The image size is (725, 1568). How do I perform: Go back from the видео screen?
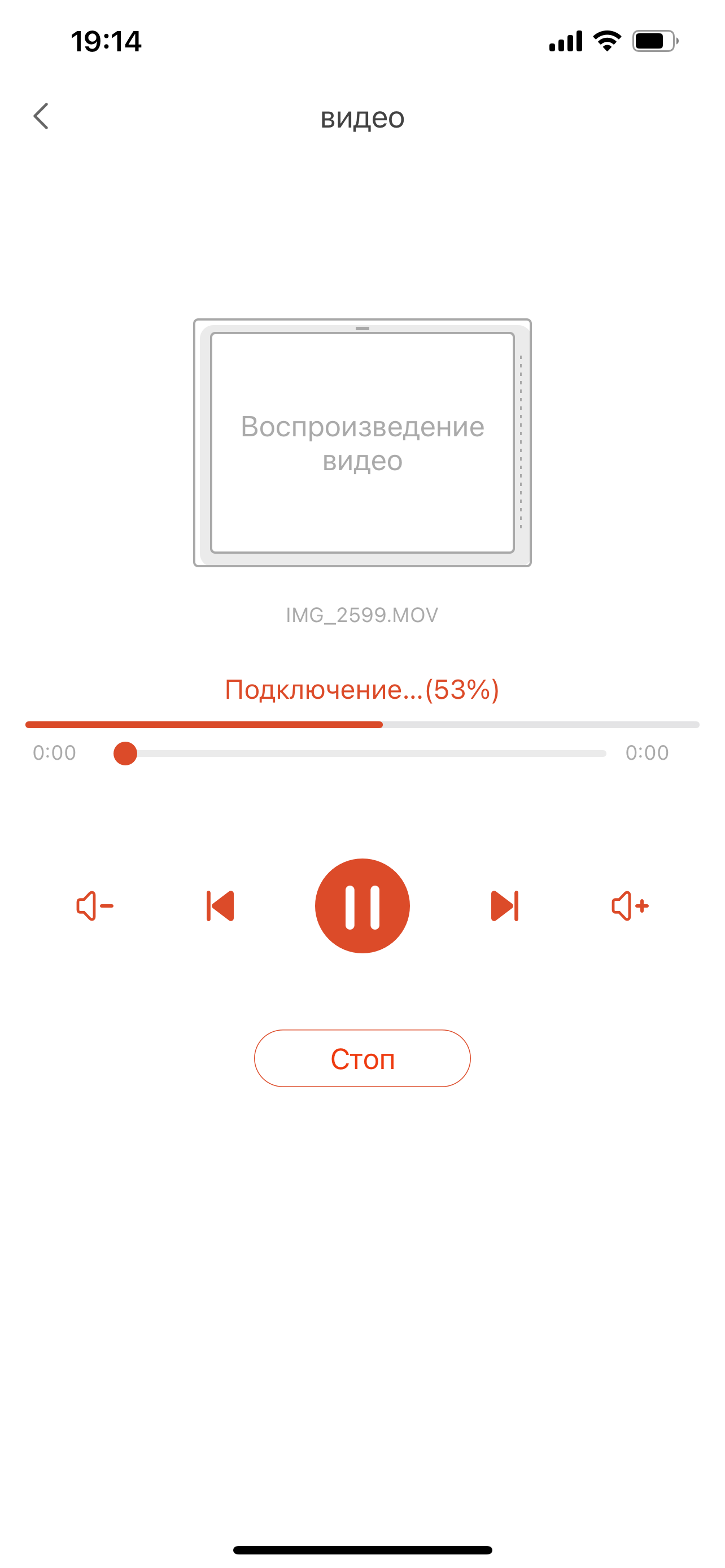(41, 116)
